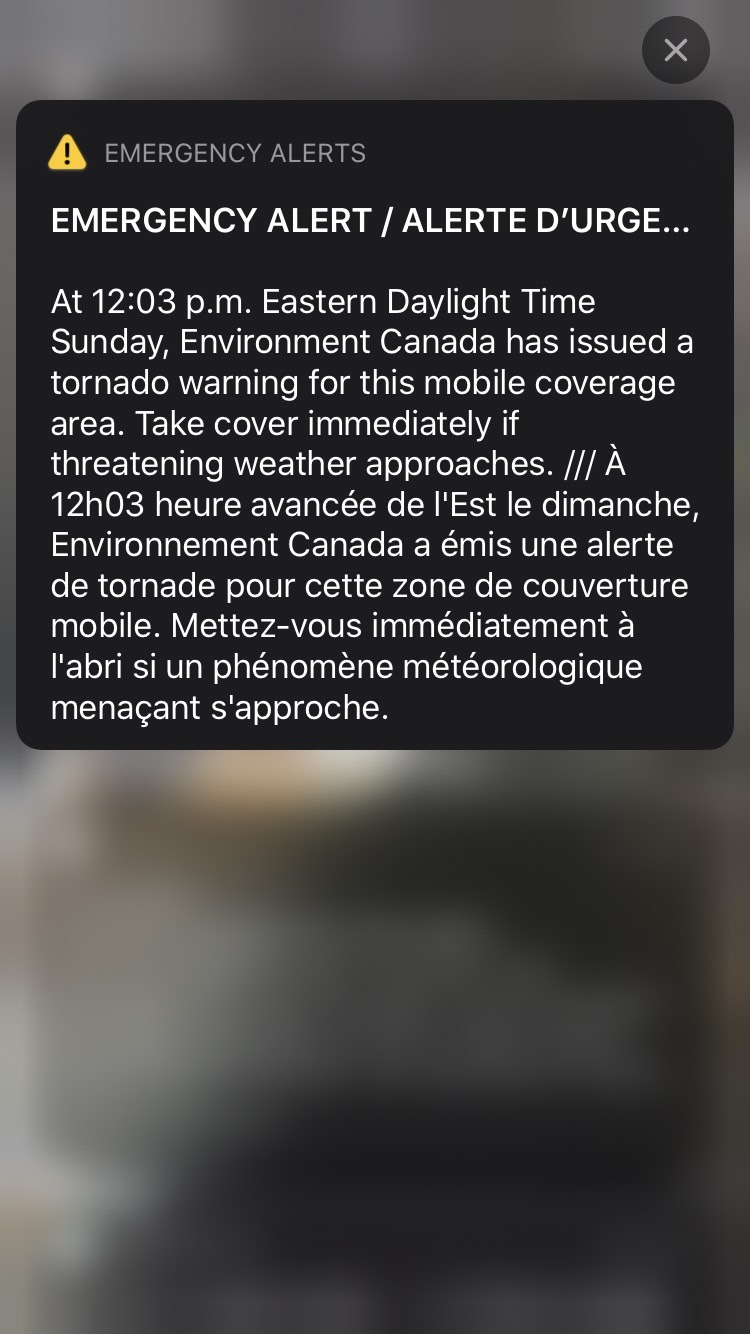Dismiss the expanded emergency alert
Viewport: 750px width, 1334px height.
[x=675, y=50]
